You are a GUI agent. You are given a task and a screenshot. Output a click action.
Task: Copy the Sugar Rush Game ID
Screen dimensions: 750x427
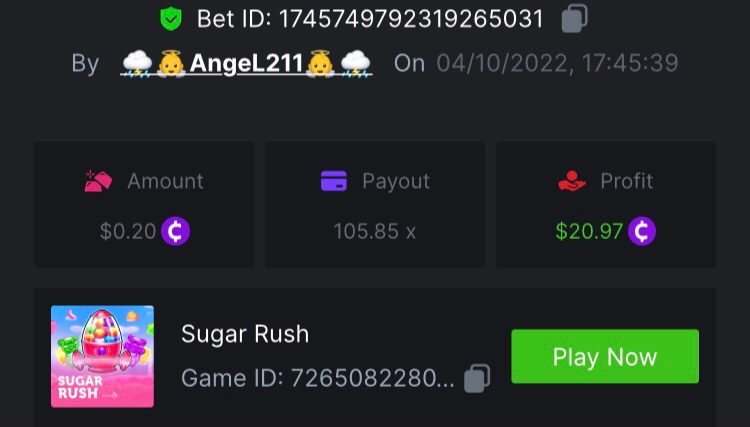477,379
